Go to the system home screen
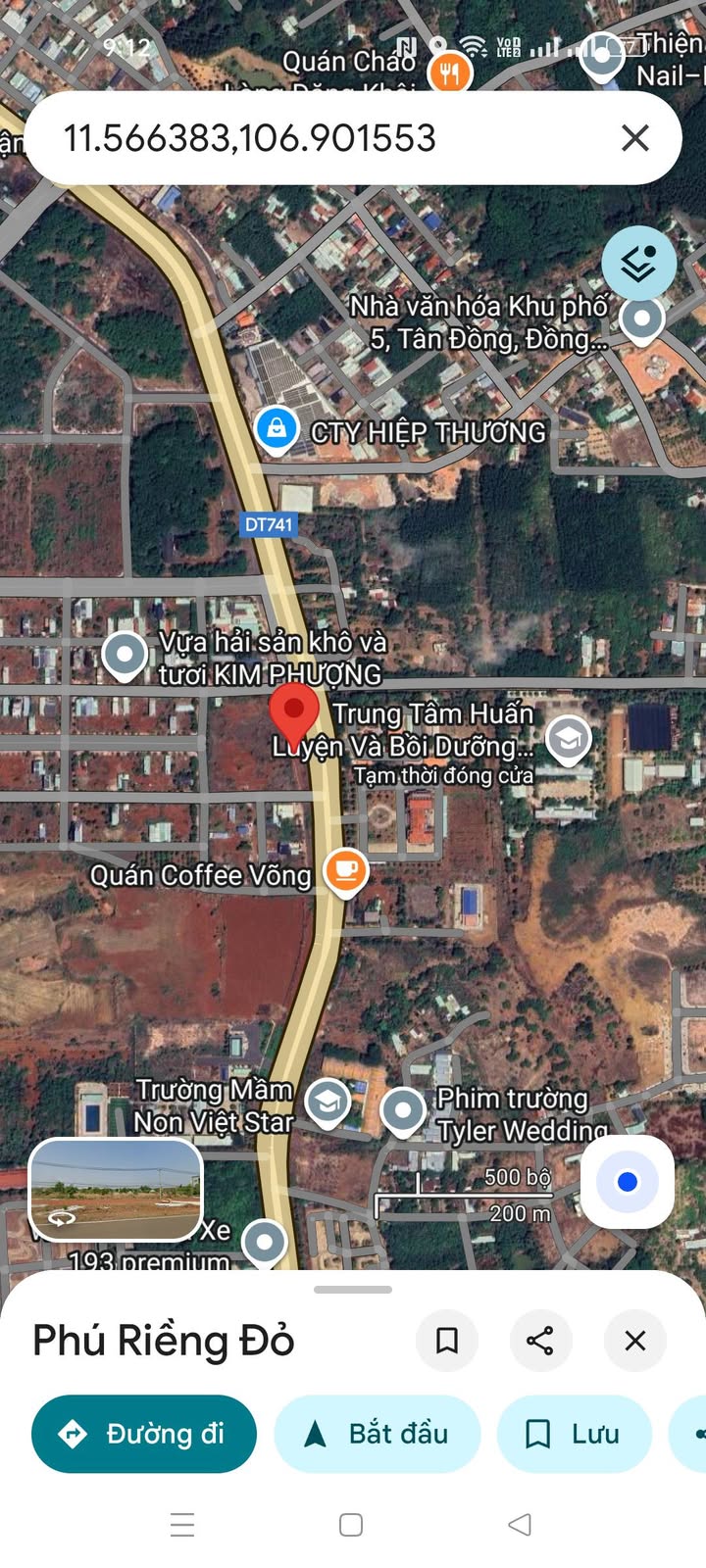Viewport: 706px width, 1568px height. tap(351, 1524)
